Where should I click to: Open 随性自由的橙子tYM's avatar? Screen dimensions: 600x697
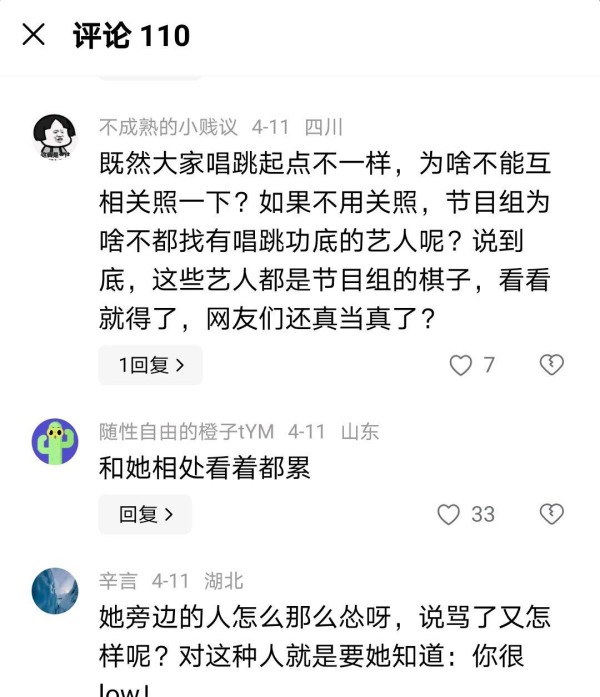pyautogui.click(x=54, y=441)
